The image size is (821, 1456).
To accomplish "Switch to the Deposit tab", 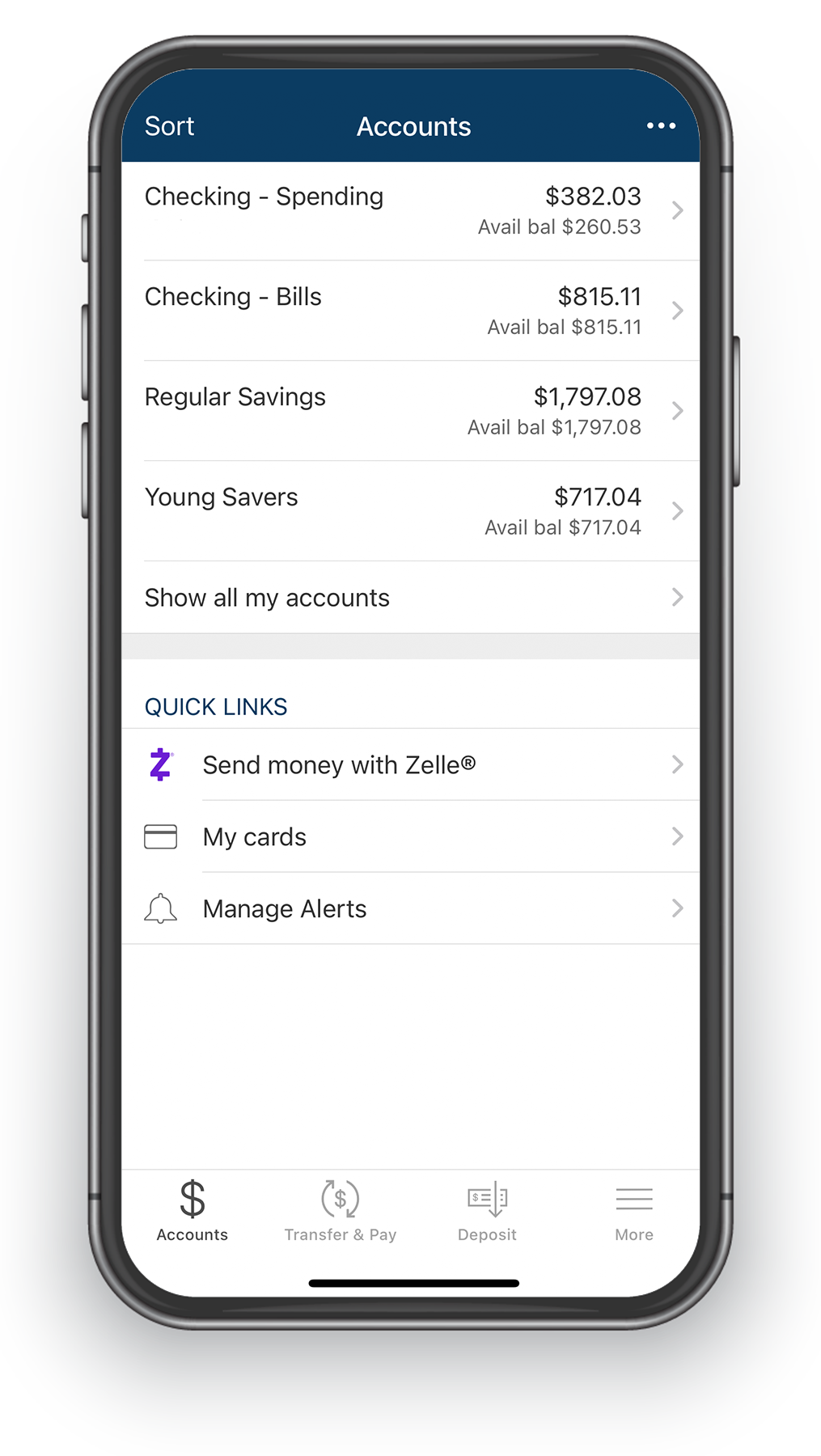I will tap(487, 1211).
